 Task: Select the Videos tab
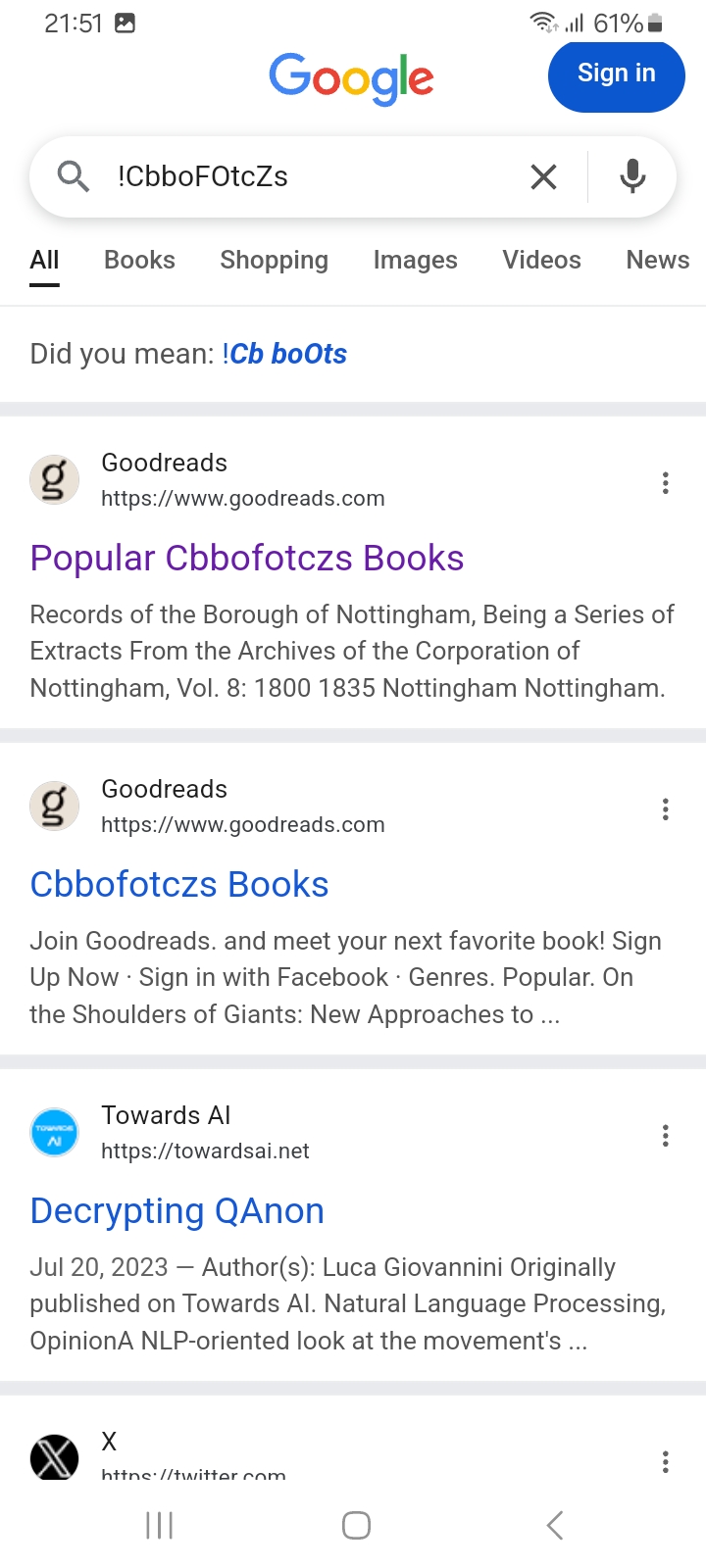tap(541, 260)
